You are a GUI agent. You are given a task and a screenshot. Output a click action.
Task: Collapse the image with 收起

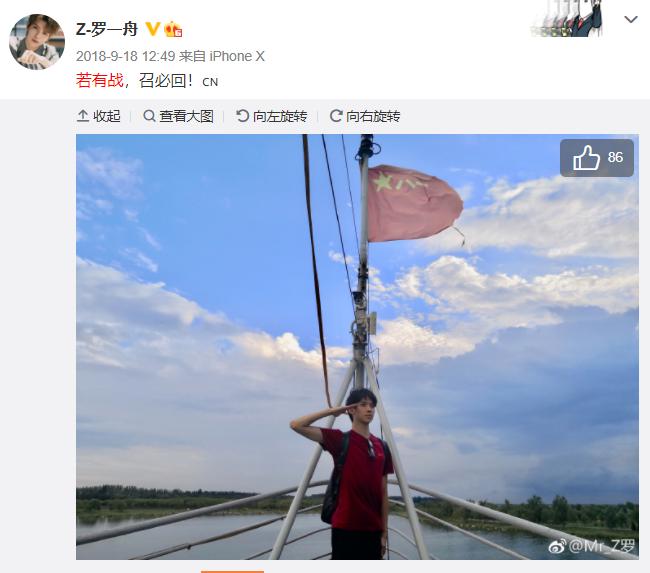[98, 116]
